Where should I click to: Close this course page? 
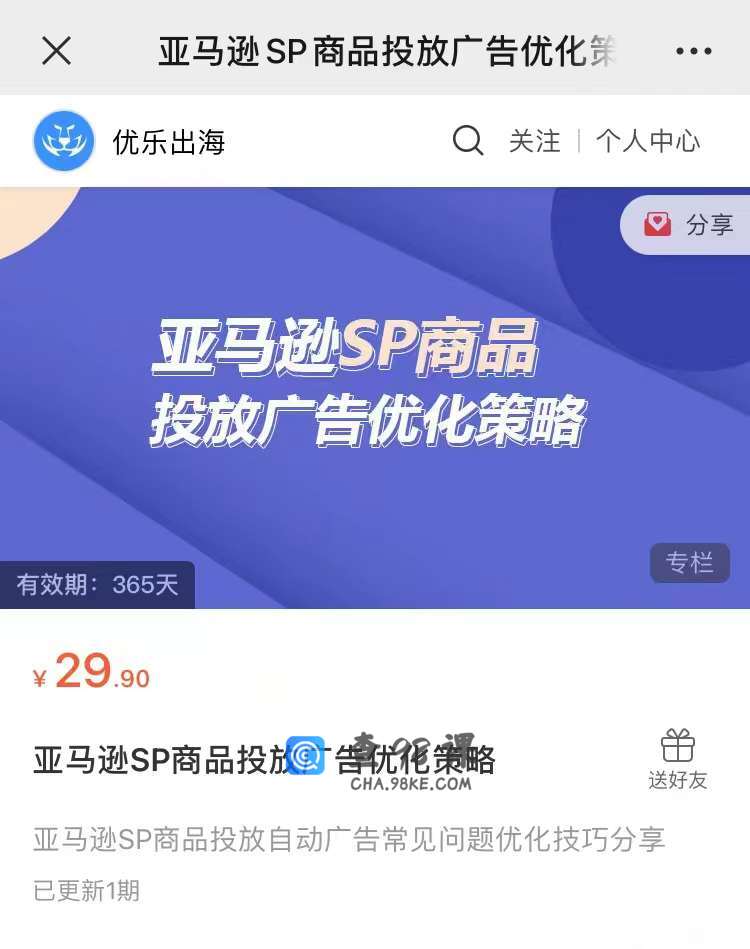click(x=56, y=50)
